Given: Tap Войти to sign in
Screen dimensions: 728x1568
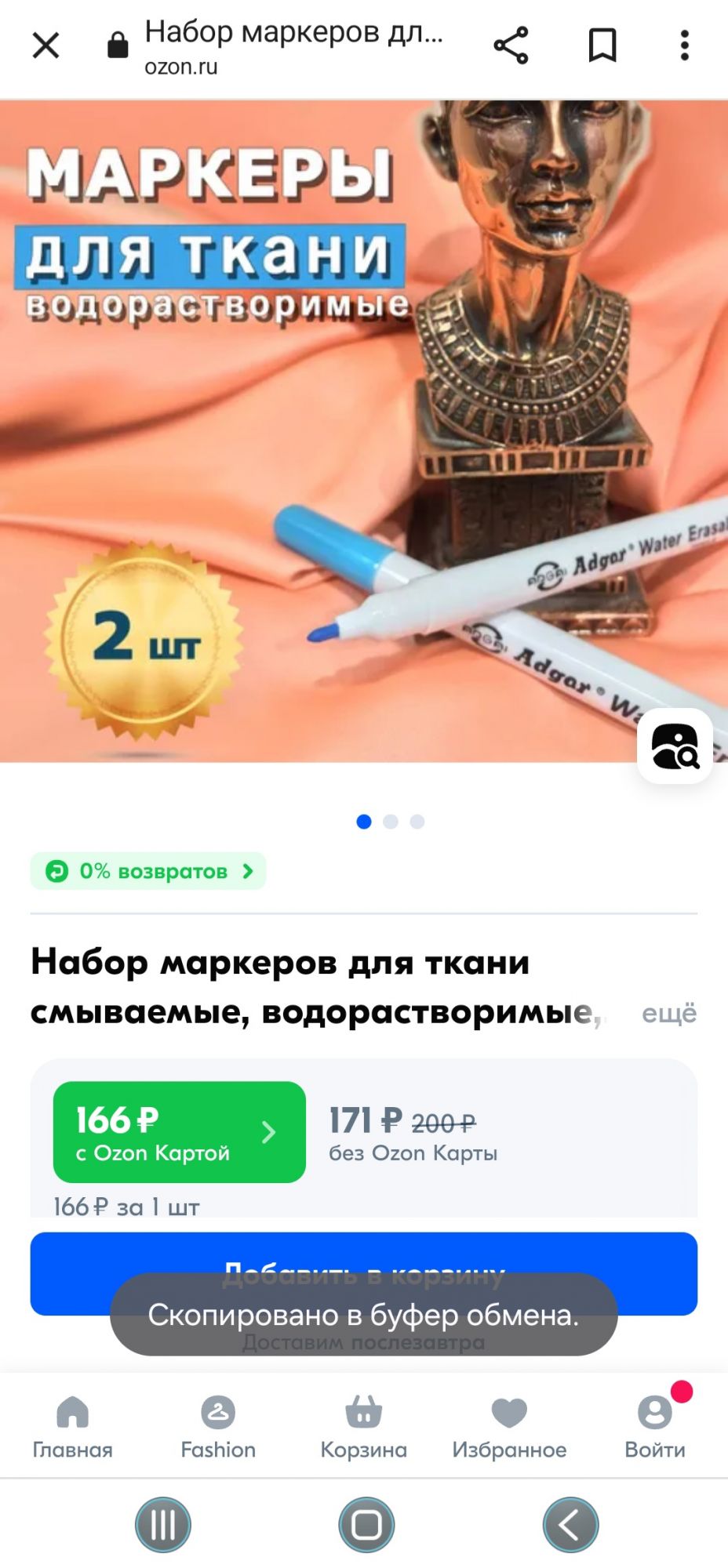Looking at the screenshot, I should (x=654, y=1427).
